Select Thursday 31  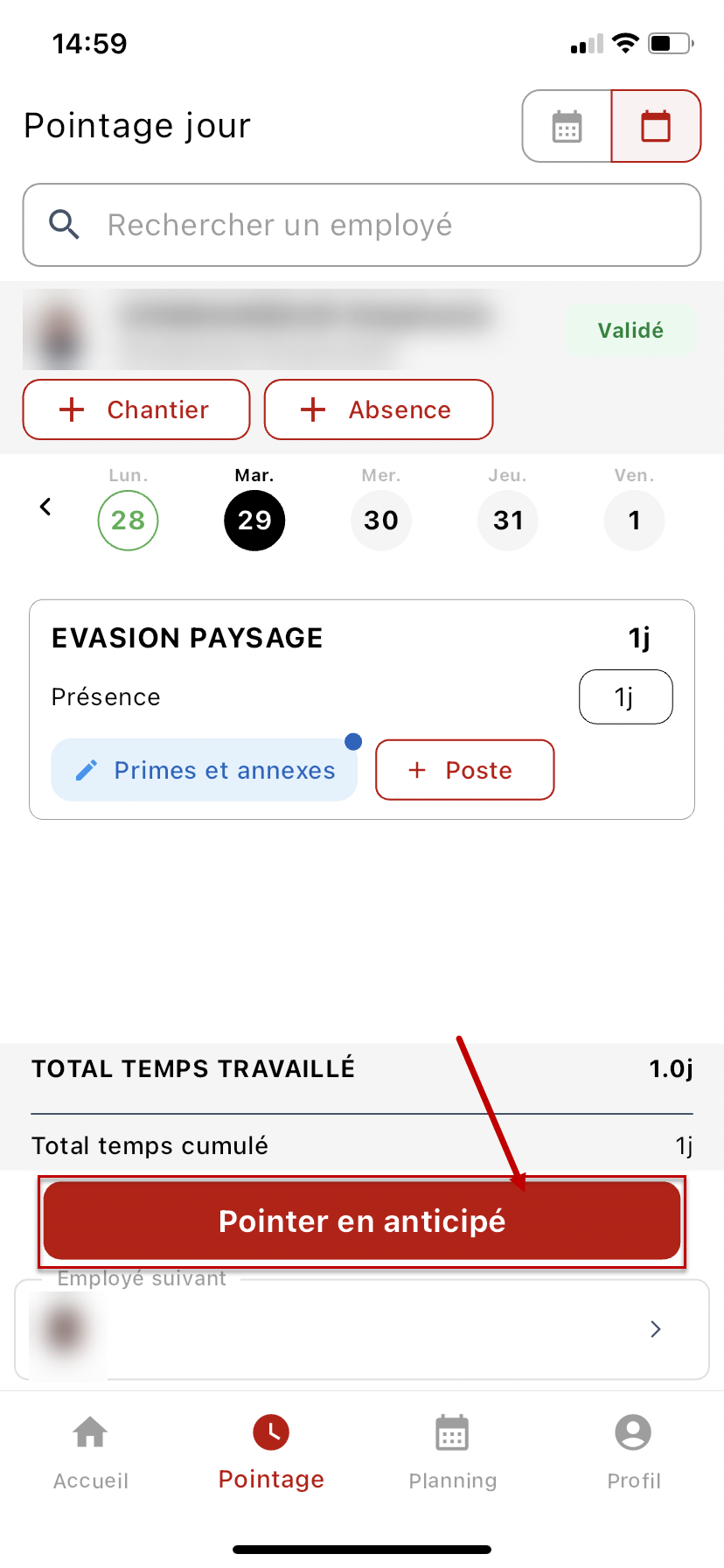point(508,521)
